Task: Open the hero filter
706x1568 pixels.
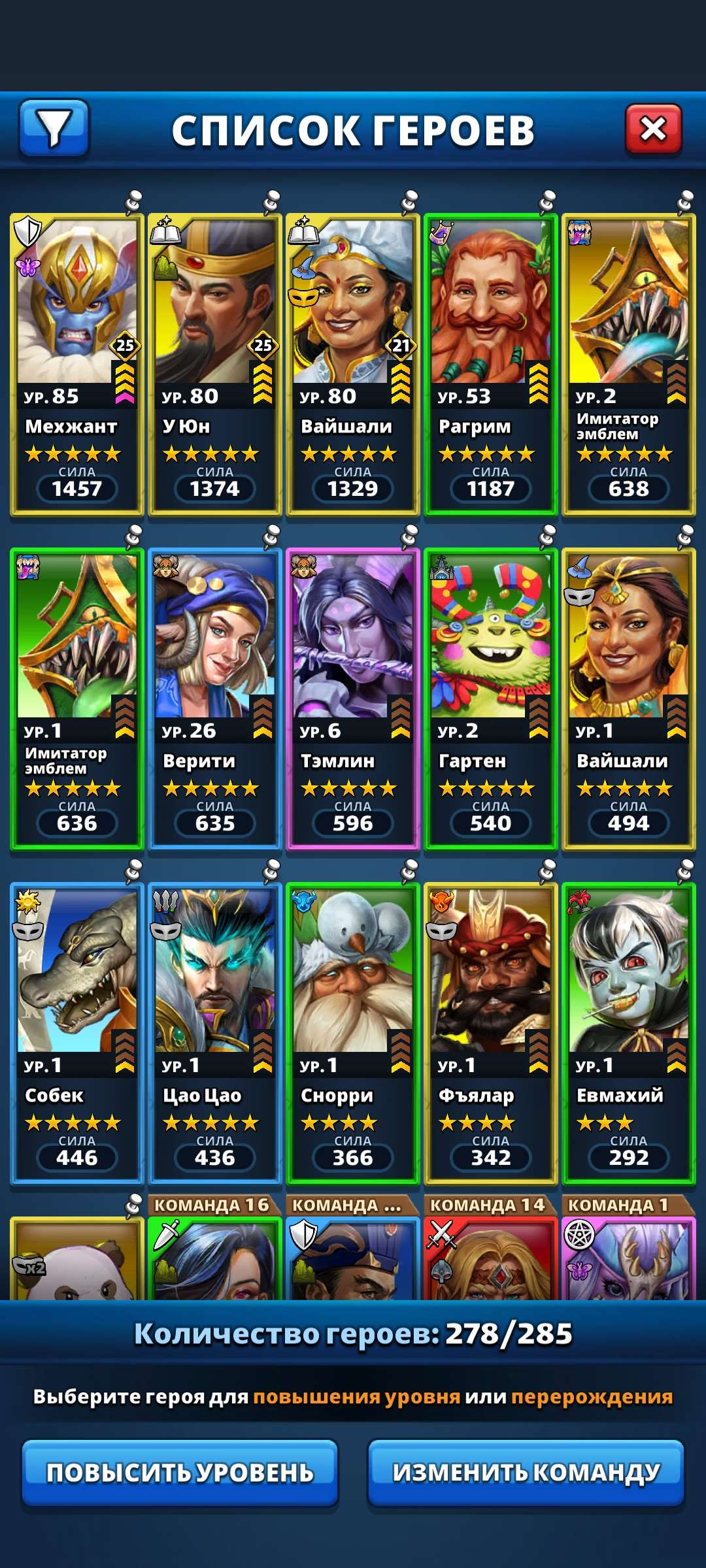Action: point(54,129)
